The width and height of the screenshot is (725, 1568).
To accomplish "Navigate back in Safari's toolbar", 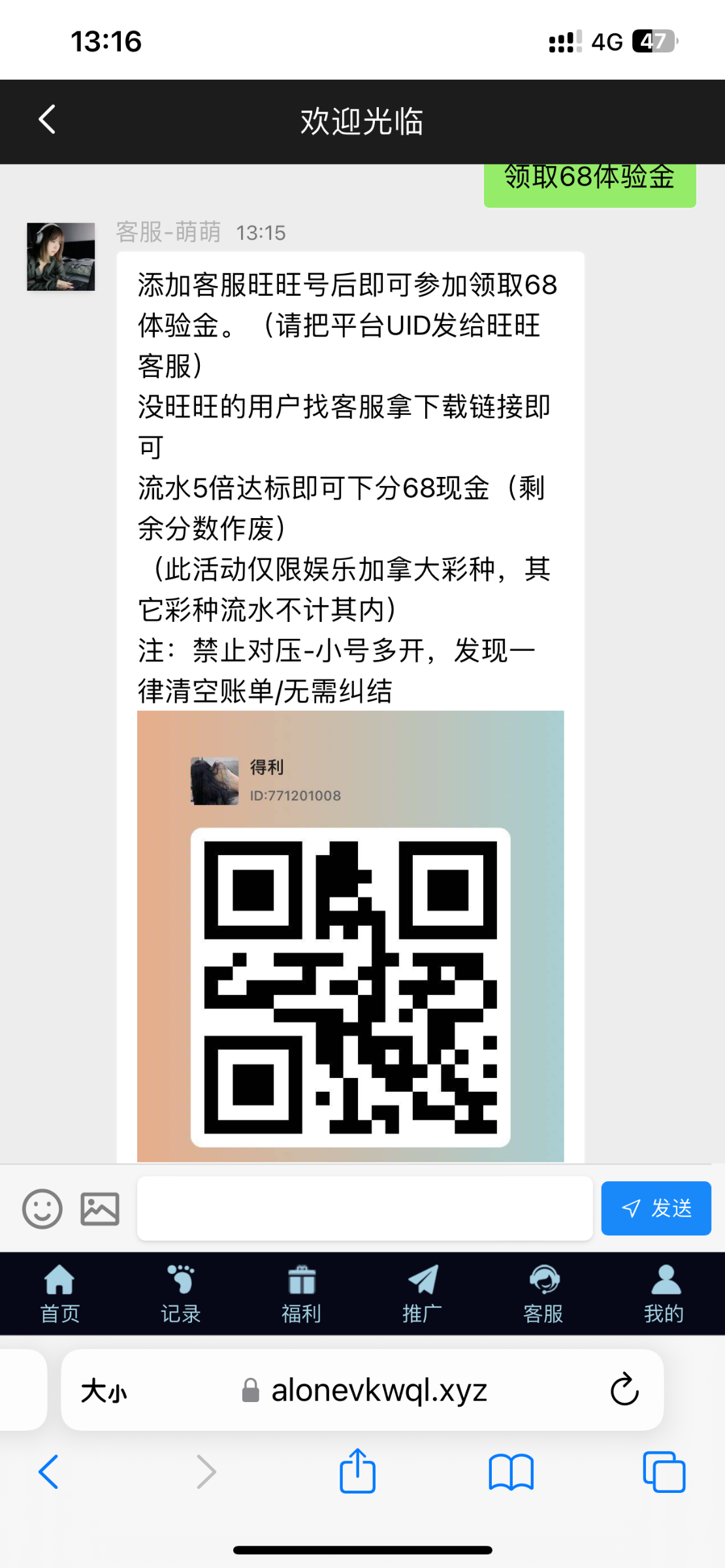I will pos(49,1471).
